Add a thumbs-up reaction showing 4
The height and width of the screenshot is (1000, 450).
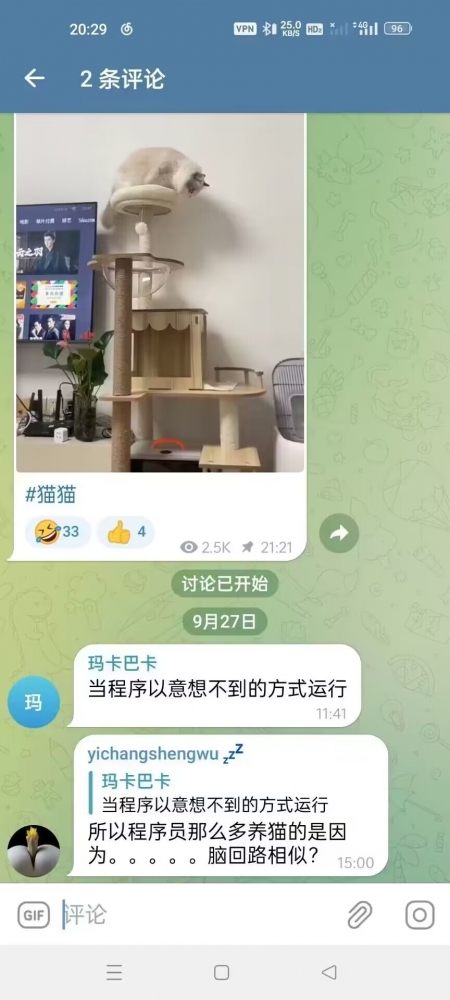pos(126,532)
